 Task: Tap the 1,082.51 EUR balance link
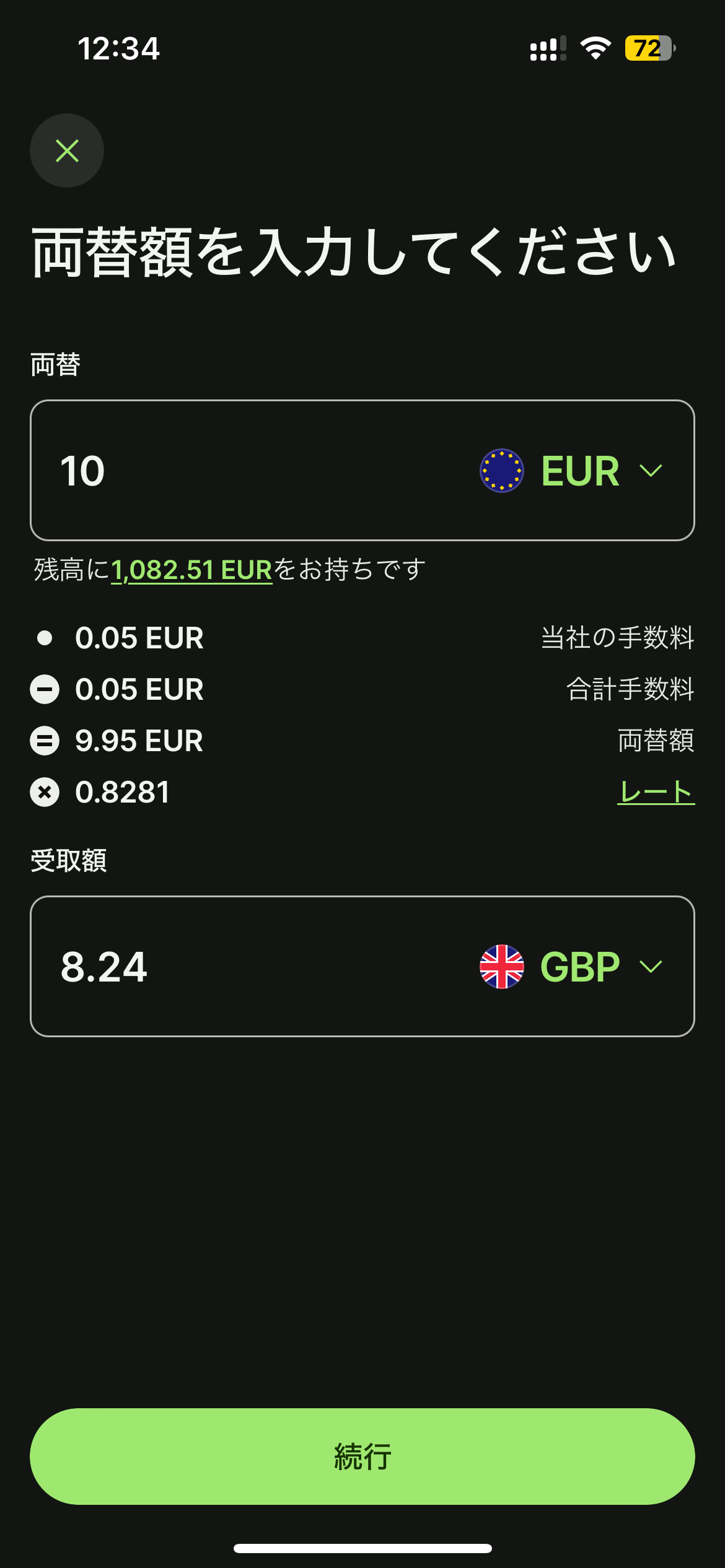(191, 570)
